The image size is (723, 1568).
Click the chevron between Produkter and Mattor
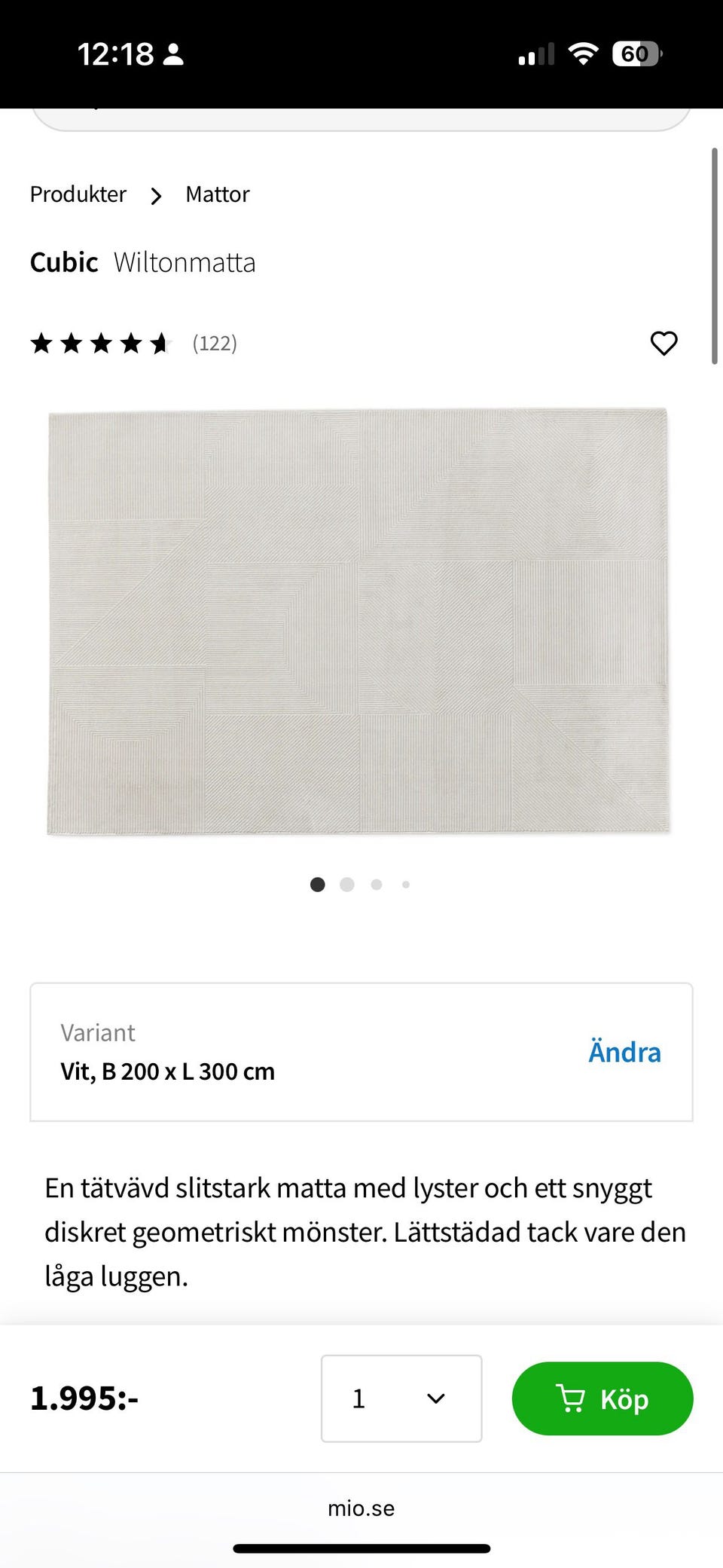156,196
